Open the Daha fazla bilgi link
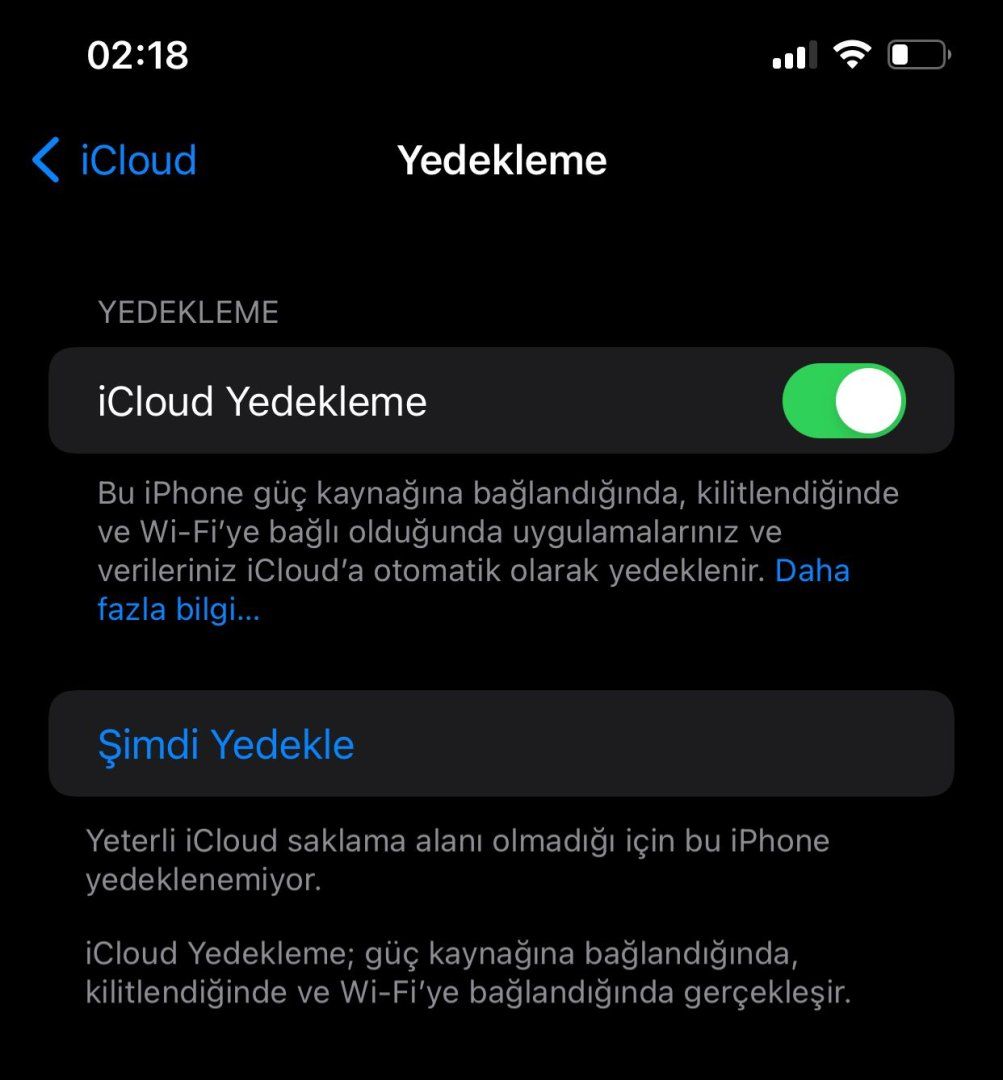Image resolution: width=1003 pixels, height=1080 pixels. pyautogui.click(x=811, y=571)
